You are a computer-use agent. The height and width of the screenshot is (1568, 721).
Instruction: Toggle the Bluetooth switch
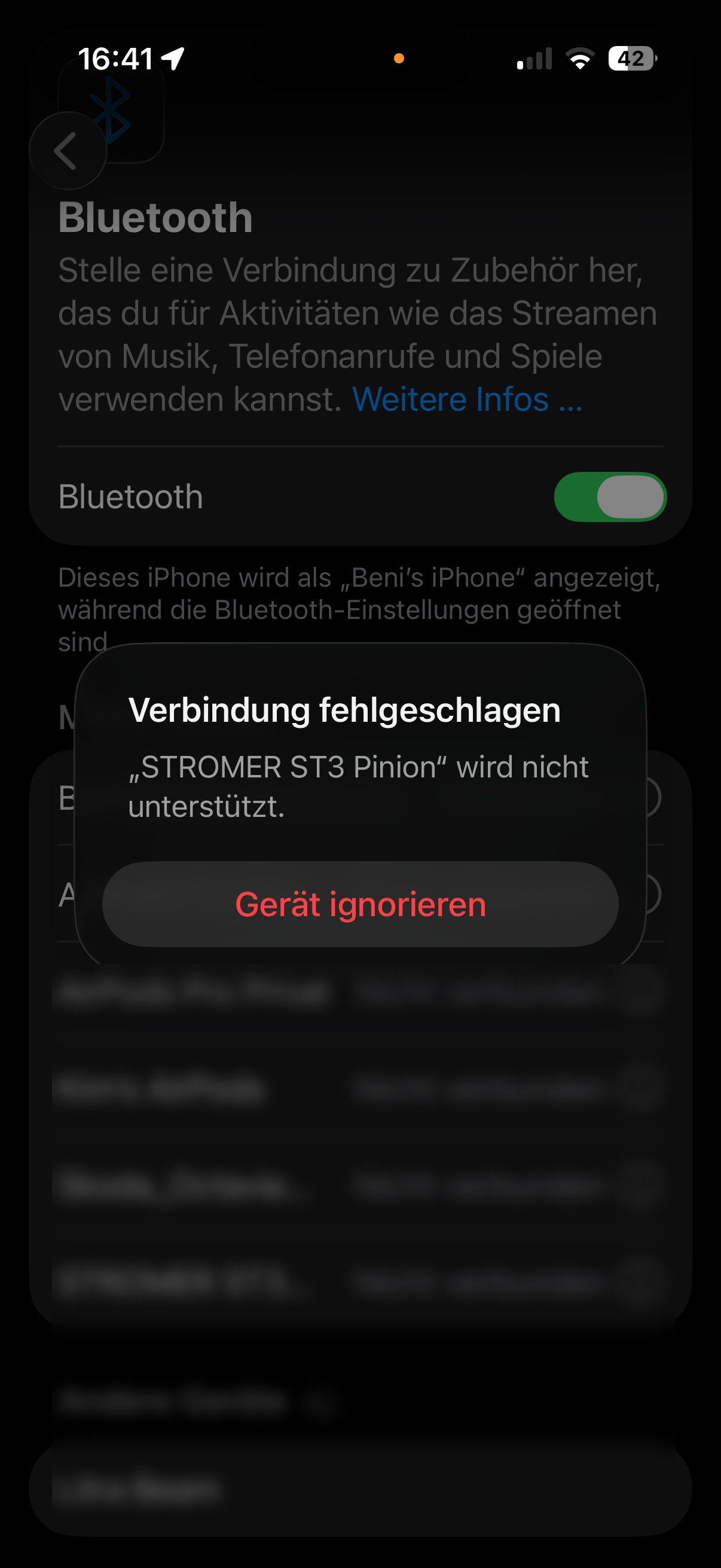point(610,497)
